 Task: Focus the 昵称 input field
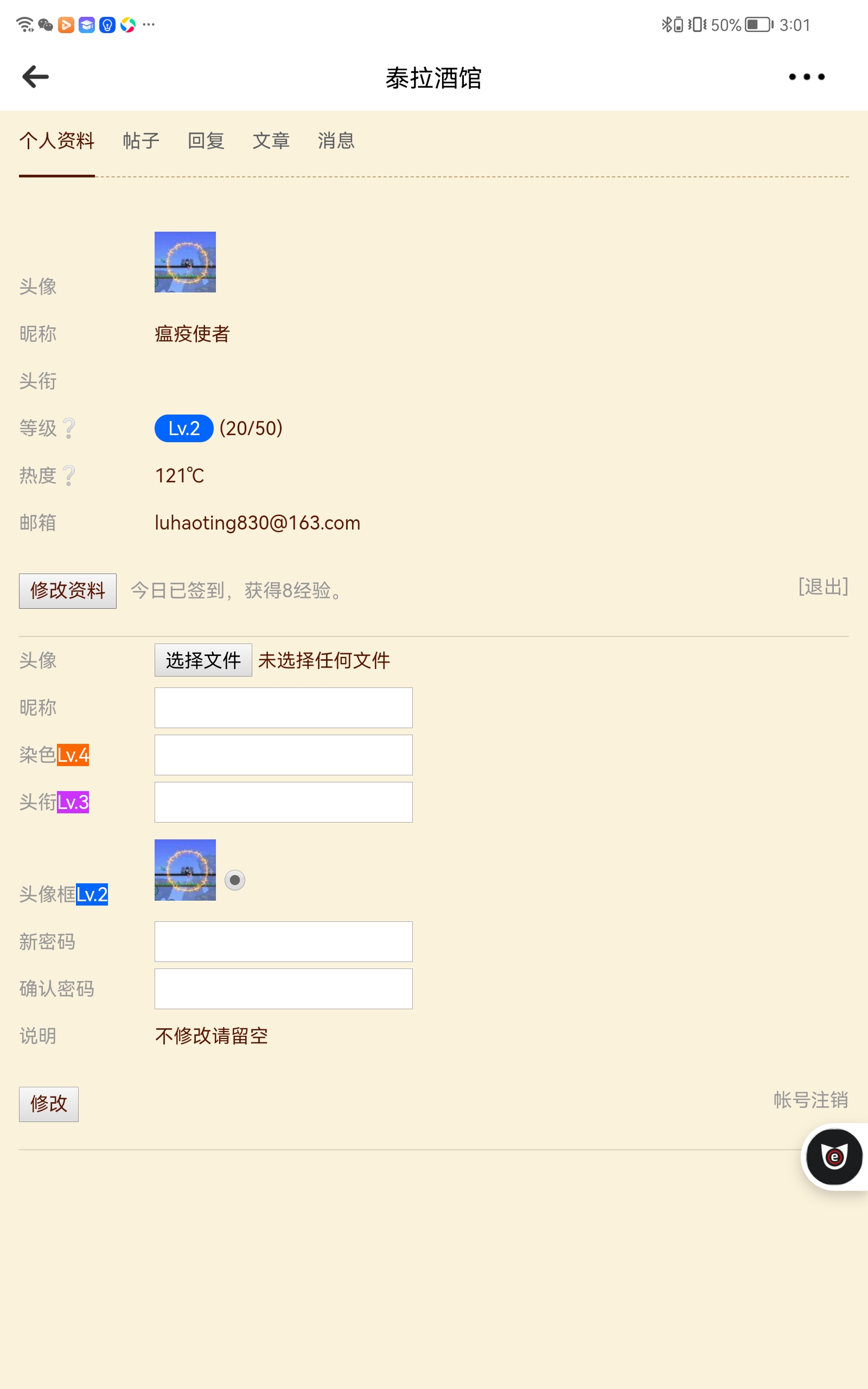click(x=284, y=708)
